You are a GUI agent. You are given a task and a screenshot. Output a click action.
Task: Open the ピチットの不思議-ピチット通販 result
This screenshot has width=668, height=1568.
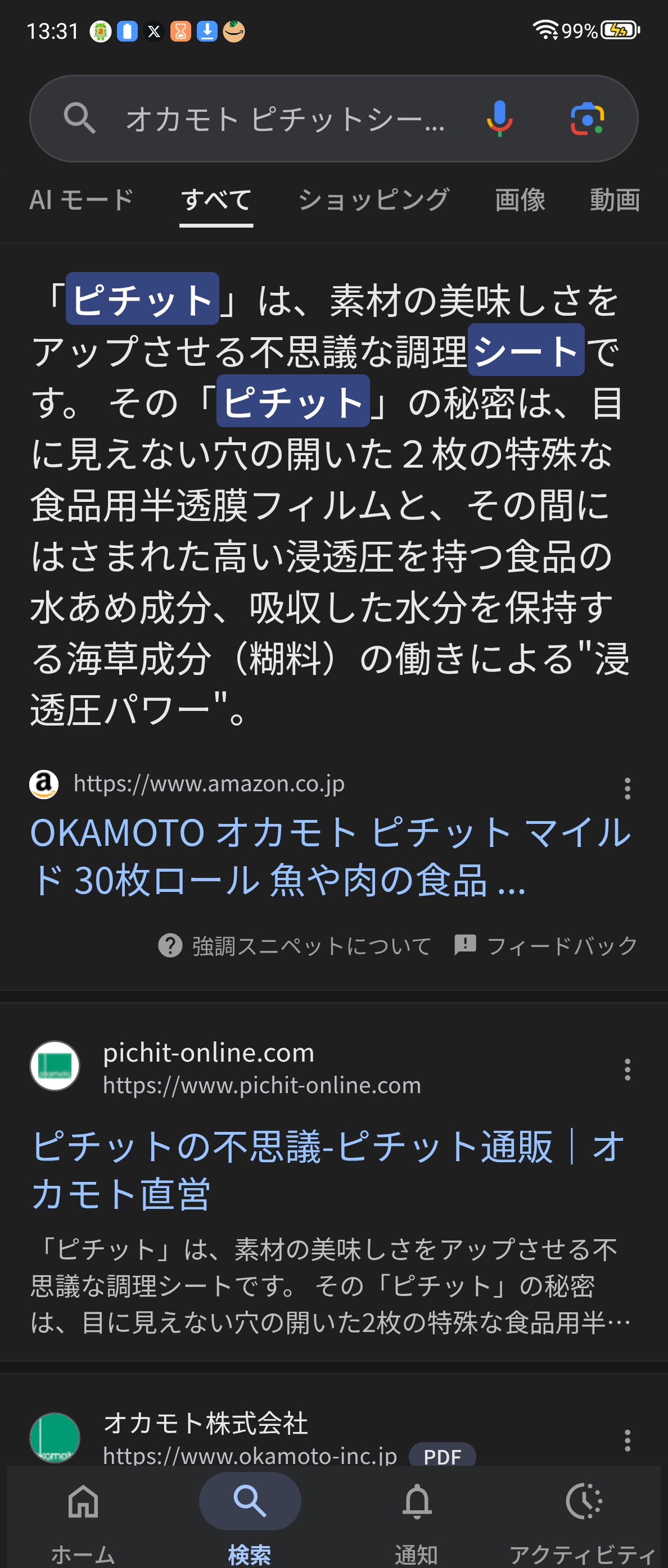tap(328, 1170)
